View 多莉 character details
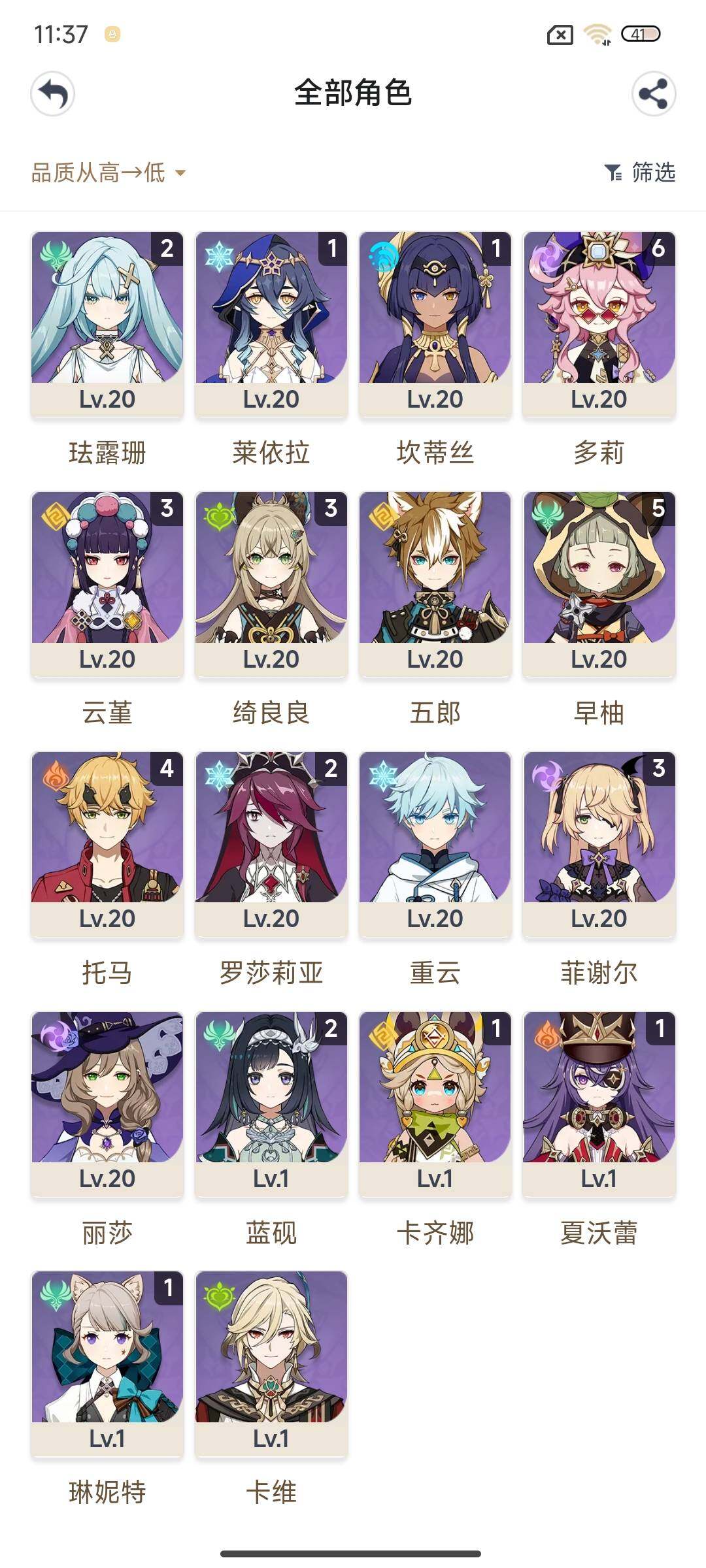 click(599, 323)
